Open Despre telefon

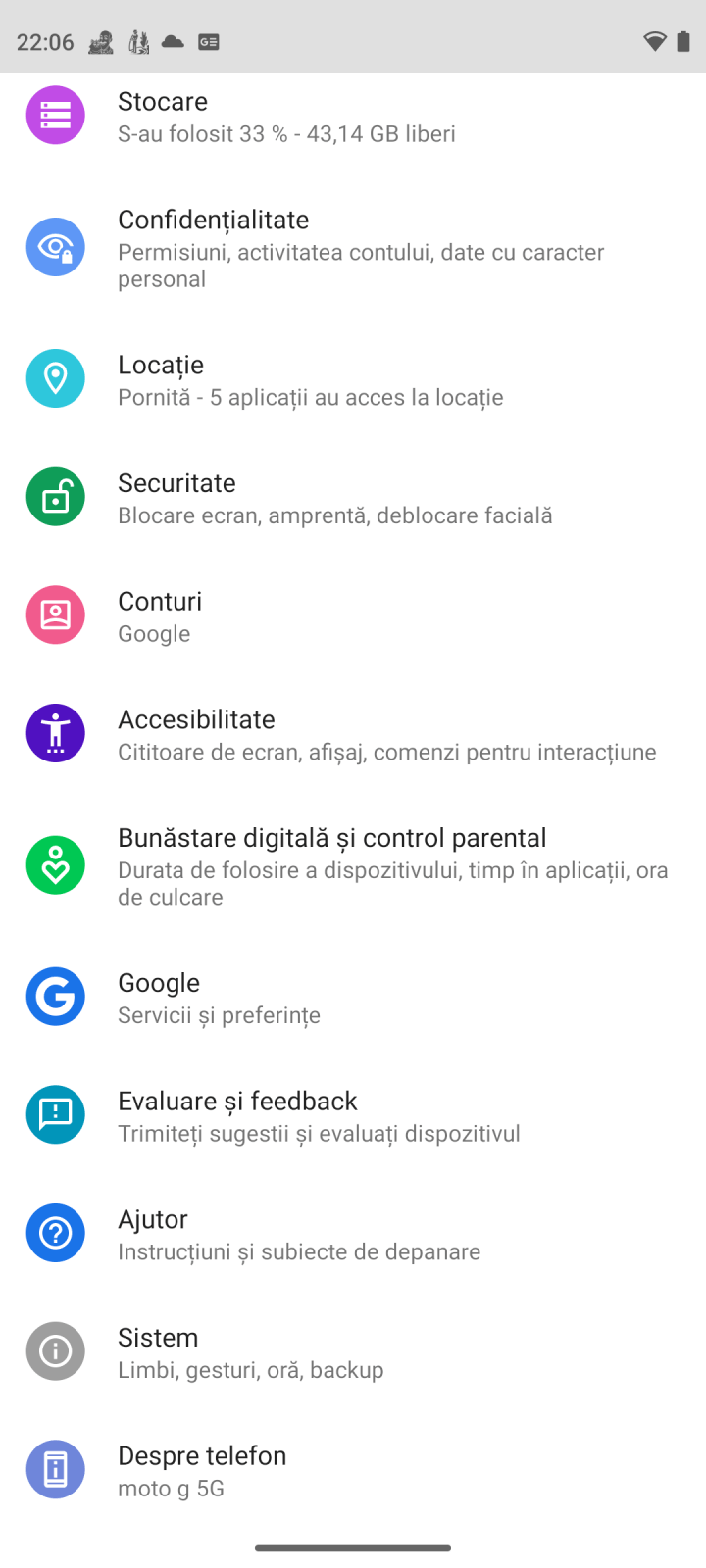click(353, 1470)
